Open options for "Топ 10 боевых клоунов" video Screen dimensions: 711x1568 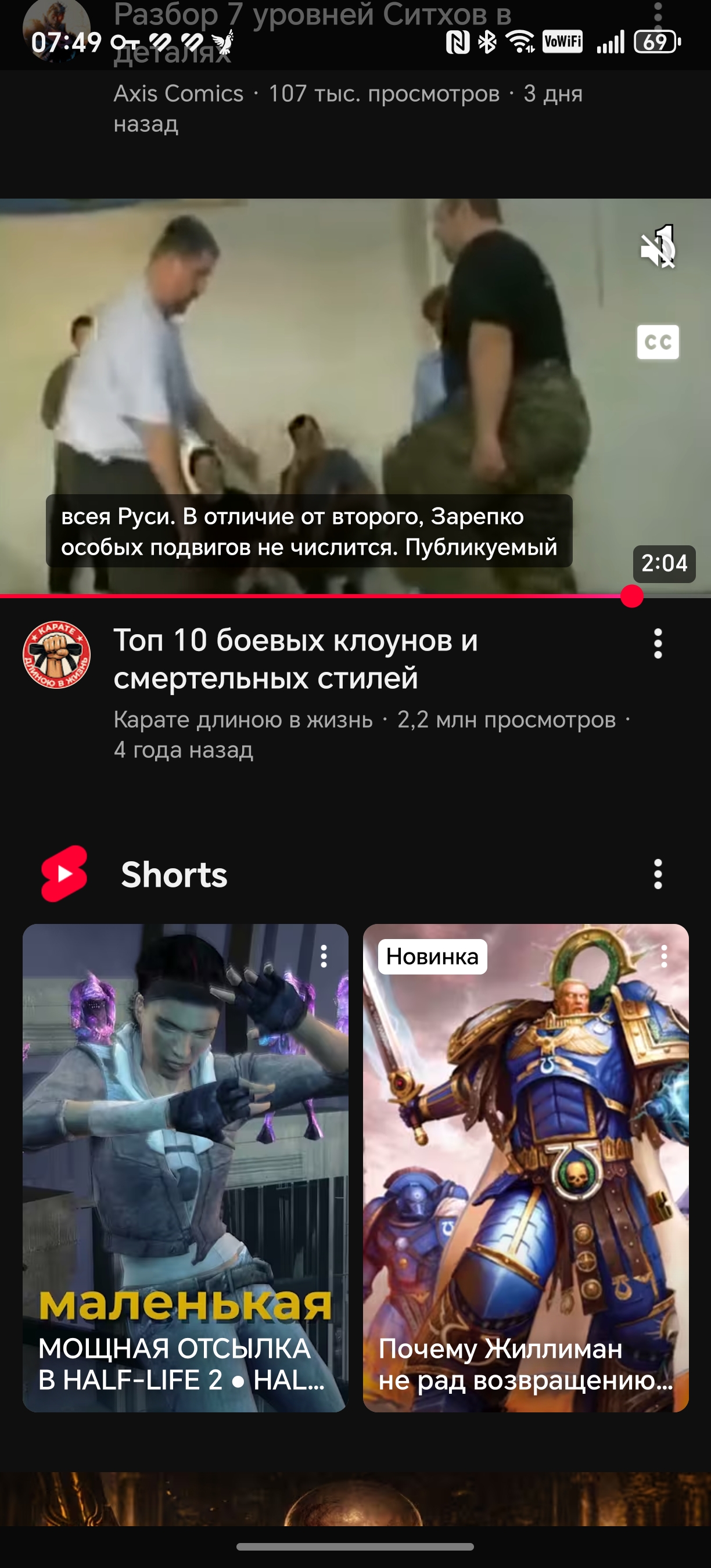658,643
